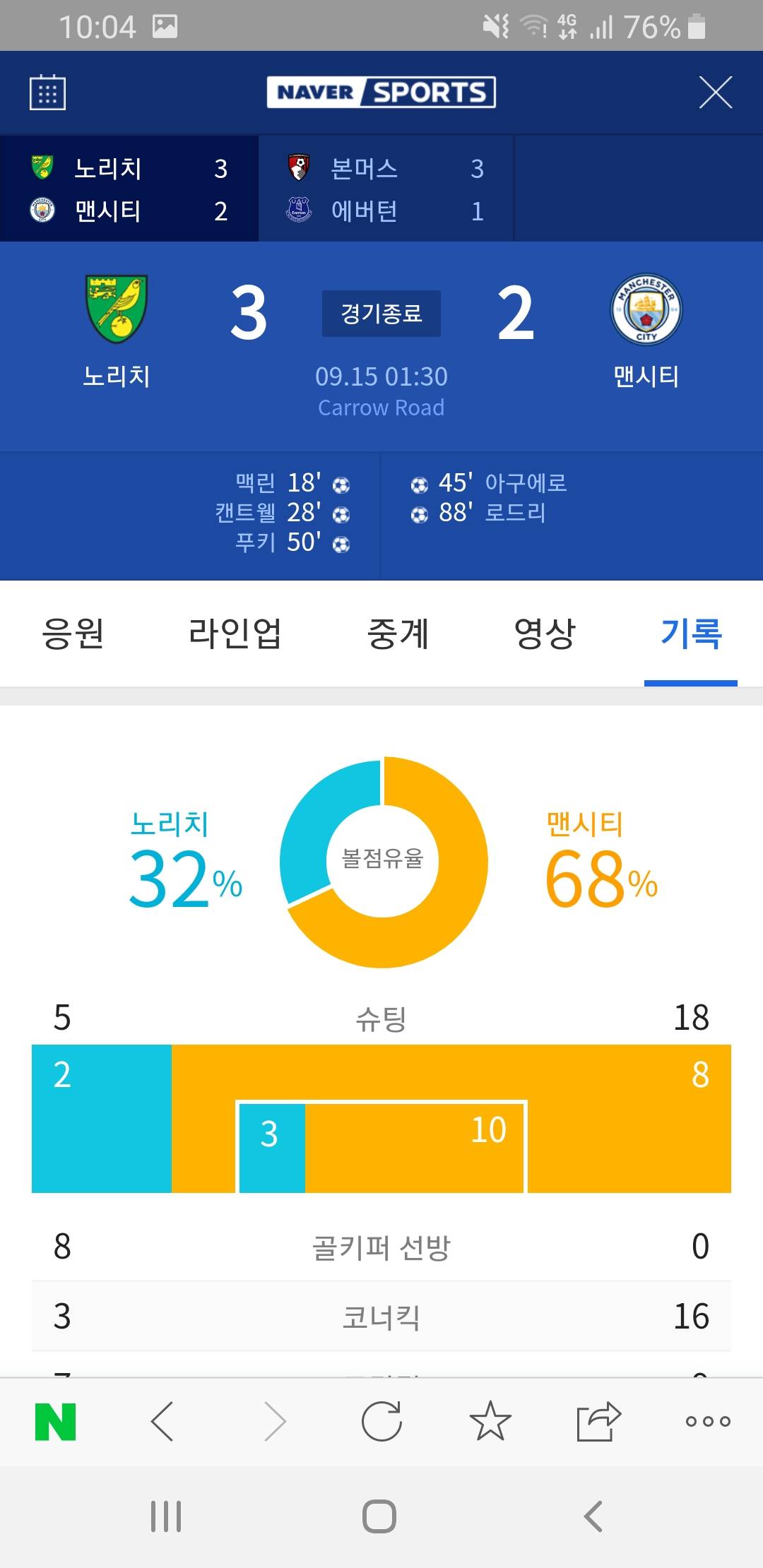Switch to the 응원 tab
This screenshot has width=763, height=1568.
click(73, 634)
